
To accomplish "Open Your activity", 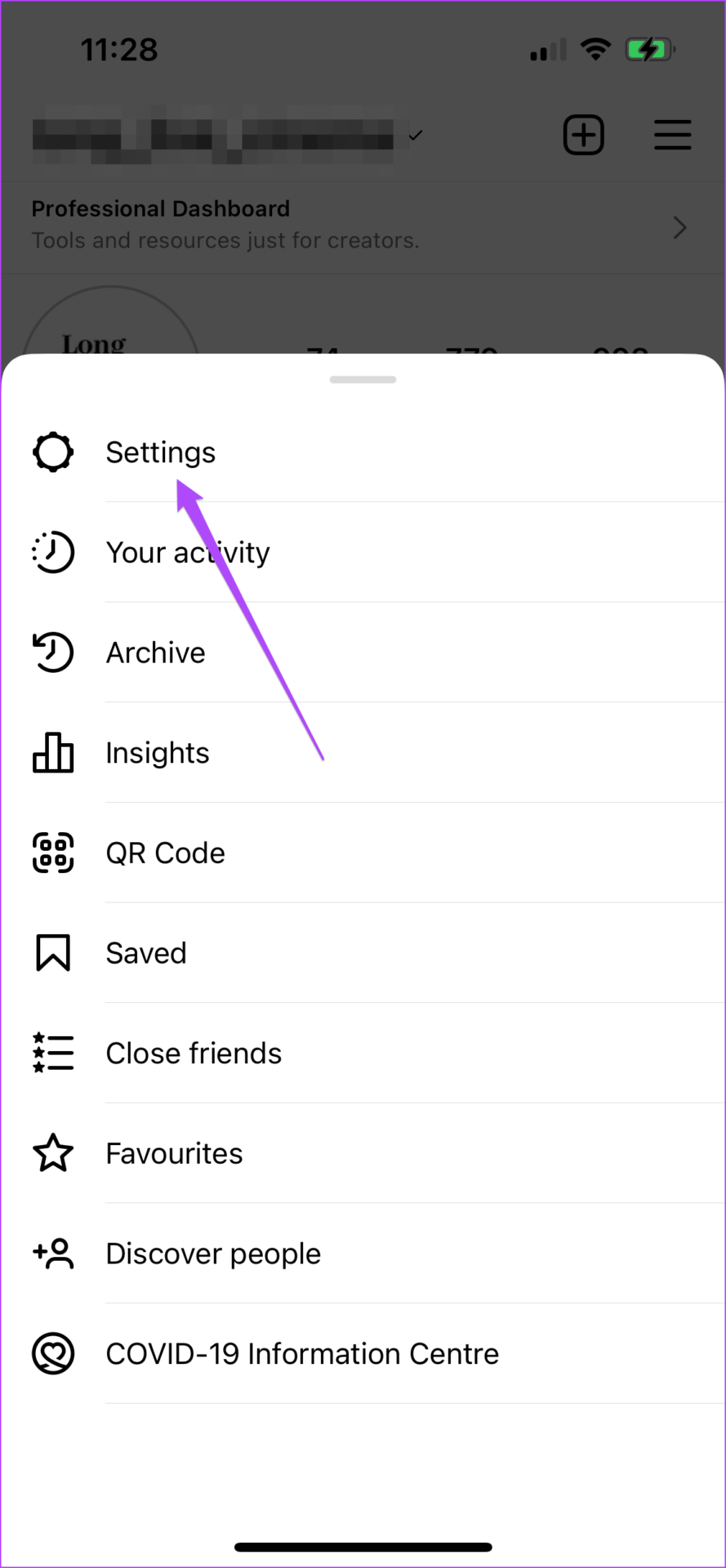I will pos(188,553).
